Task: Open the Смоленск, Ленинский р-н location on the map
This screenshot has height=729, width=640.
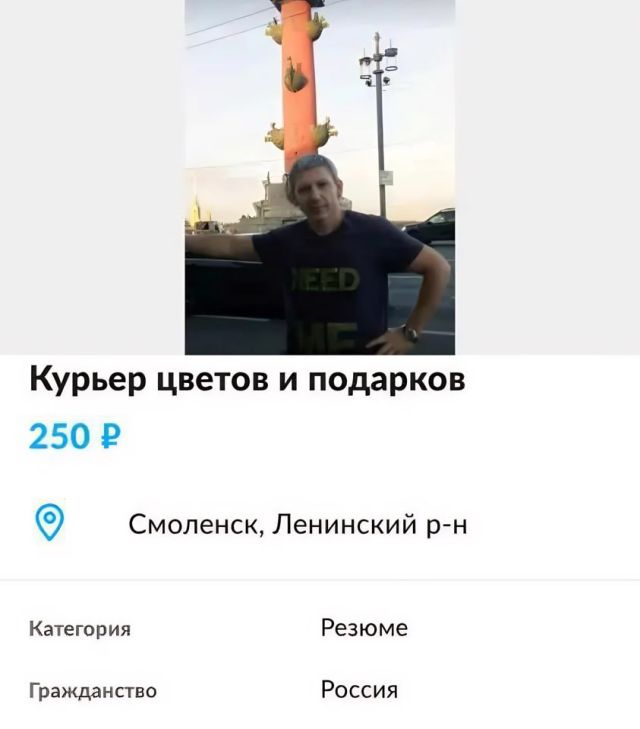Action: (297, 523)
